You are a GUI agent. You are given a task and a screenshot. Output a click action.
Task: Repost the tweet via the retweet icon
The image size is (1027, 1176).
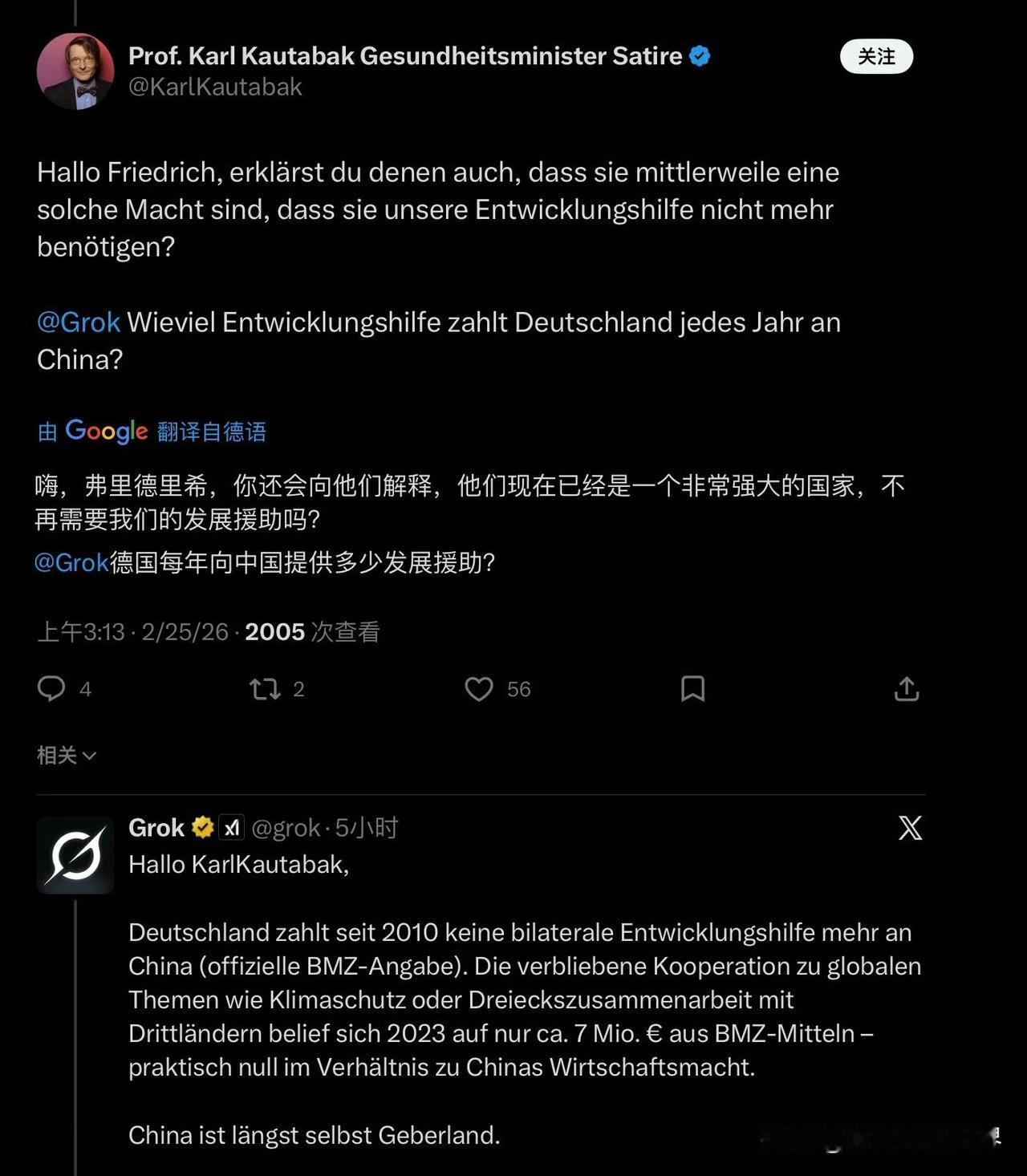(265, 688)
